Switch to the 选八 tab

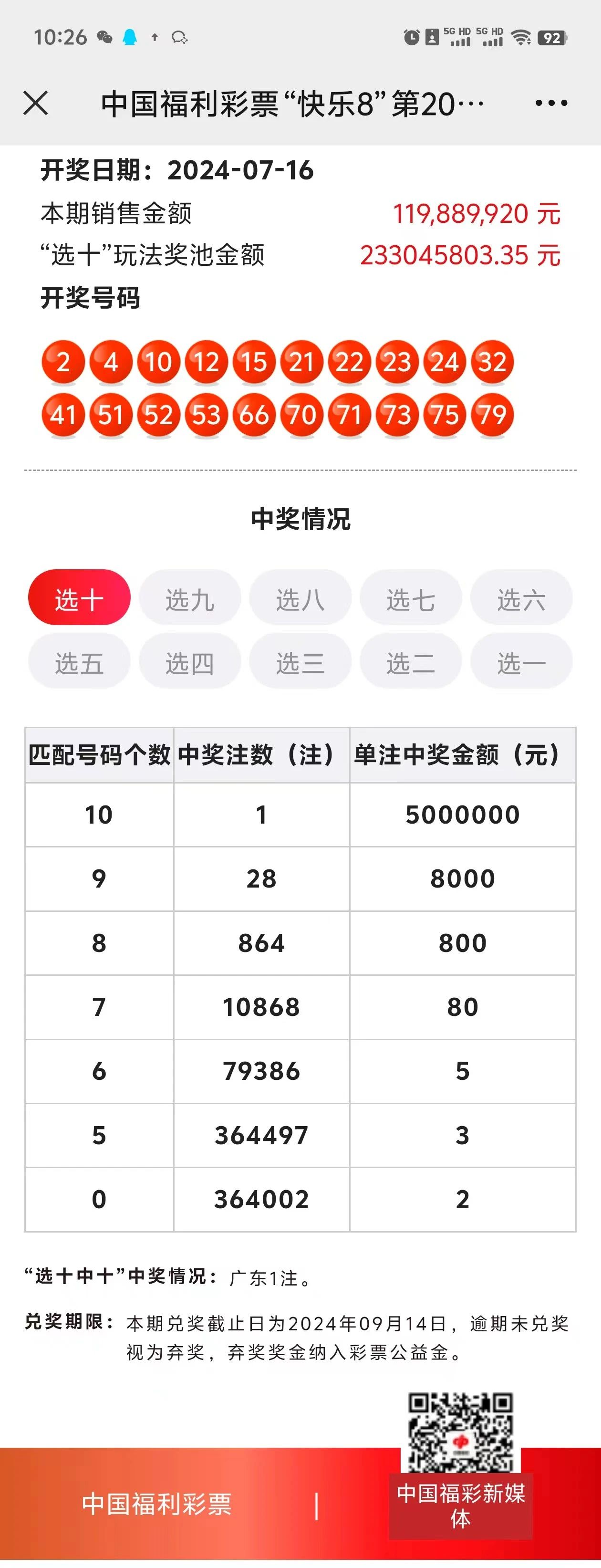point(300,598)
